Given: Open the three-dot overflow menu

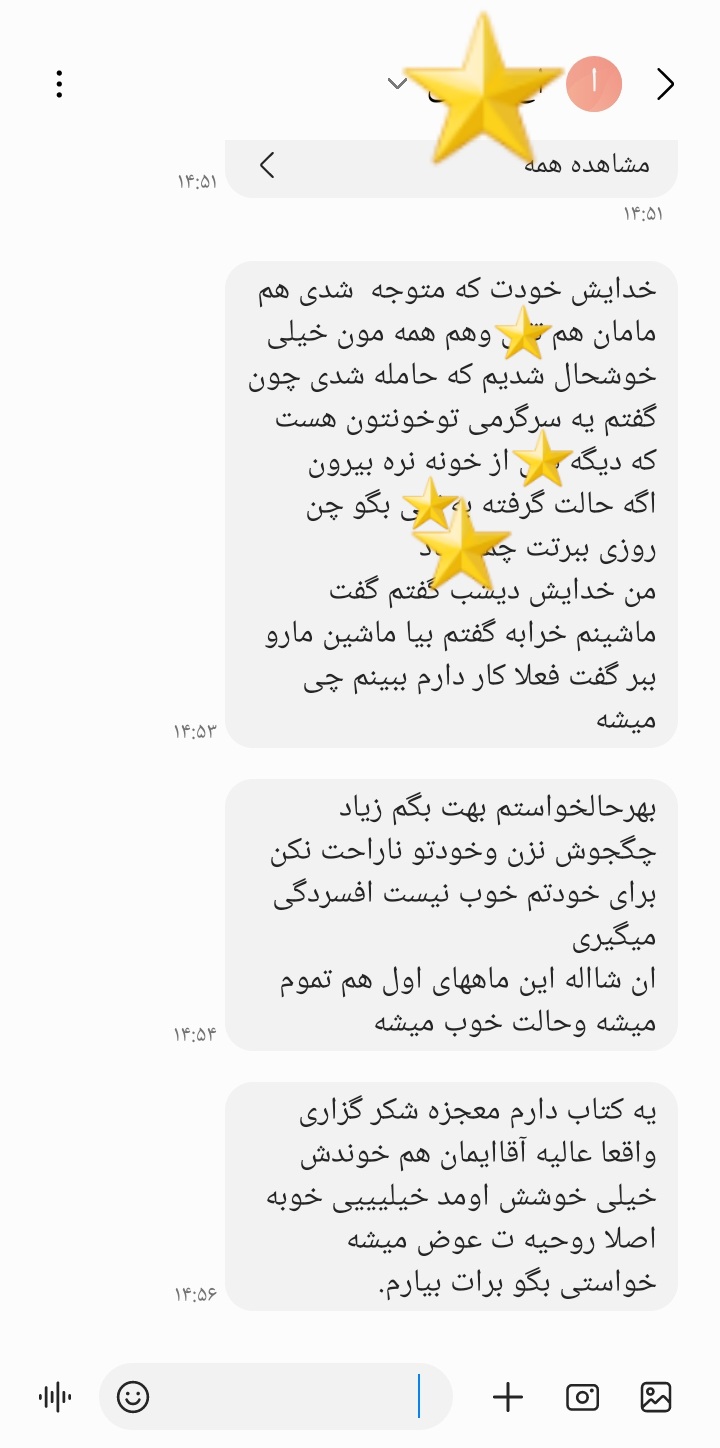Looking at the screenshot, I should (60, 84).
